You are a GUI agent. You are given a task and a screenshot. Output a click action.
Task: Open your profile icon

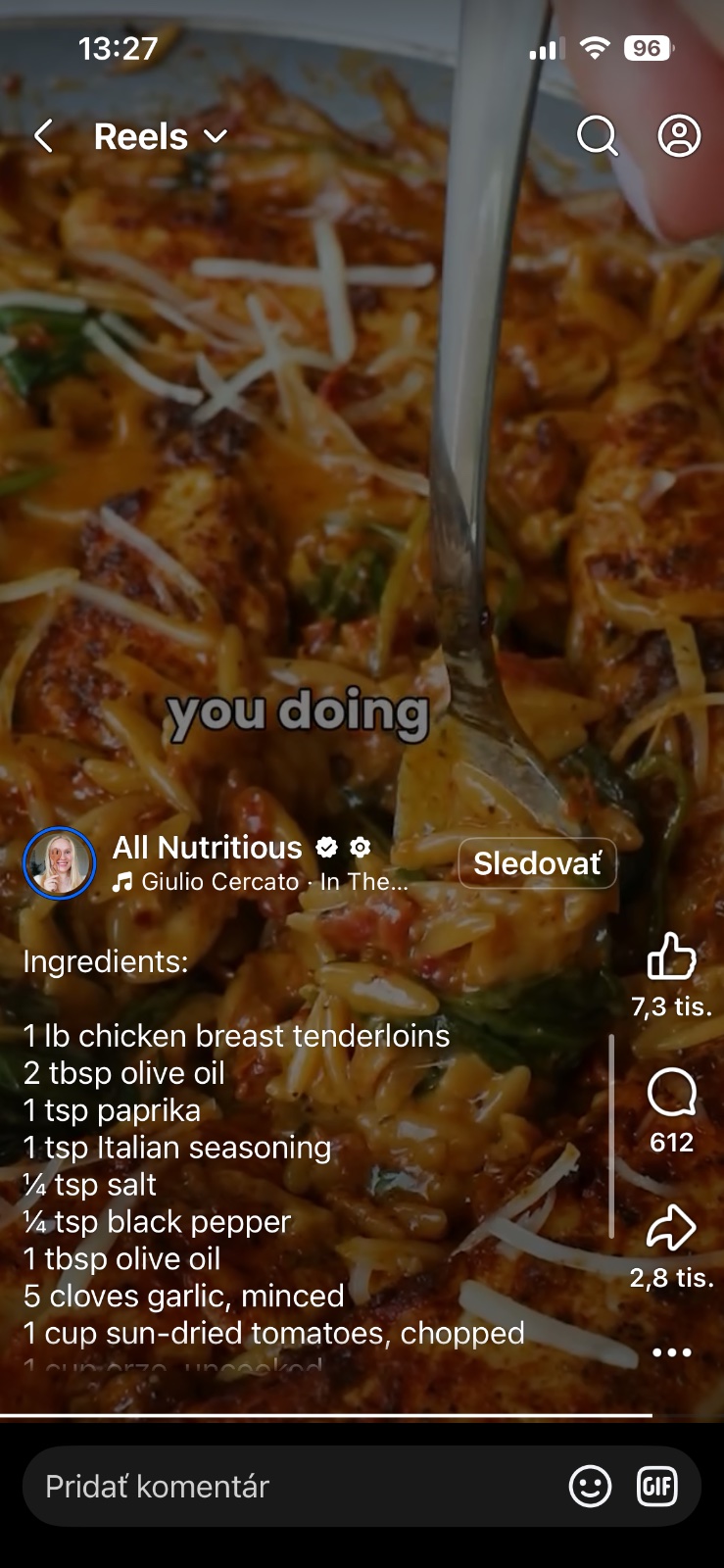coord(679,136)
